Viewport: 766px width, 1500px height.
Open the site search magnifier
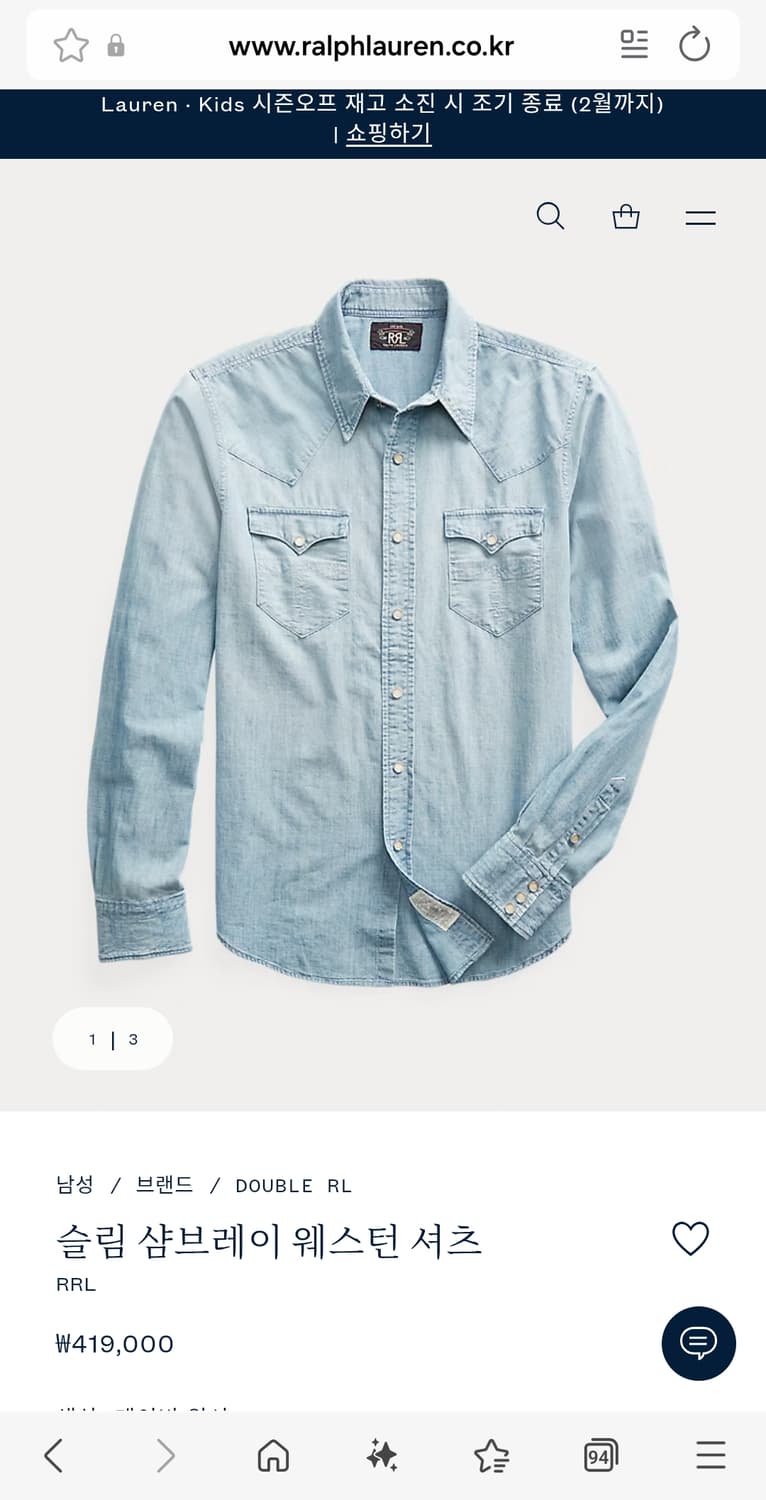coord(550,216)
